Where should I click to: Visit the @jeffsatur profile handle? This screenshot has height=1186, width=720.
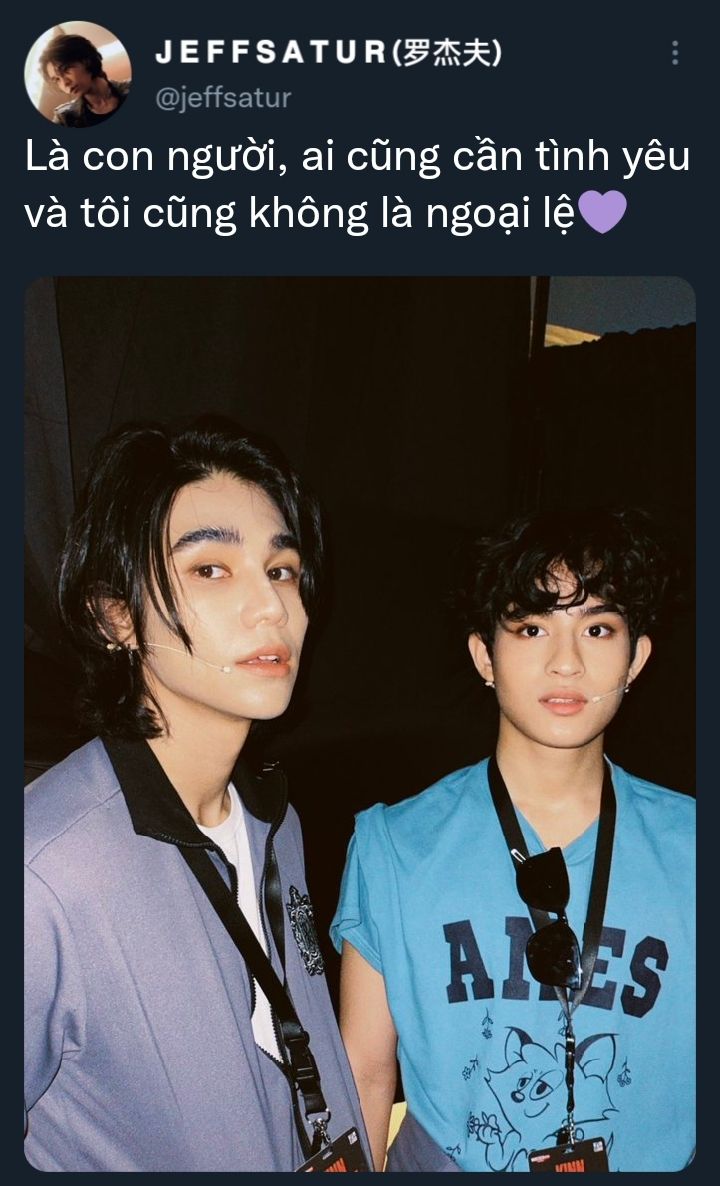tap(222, 97)
